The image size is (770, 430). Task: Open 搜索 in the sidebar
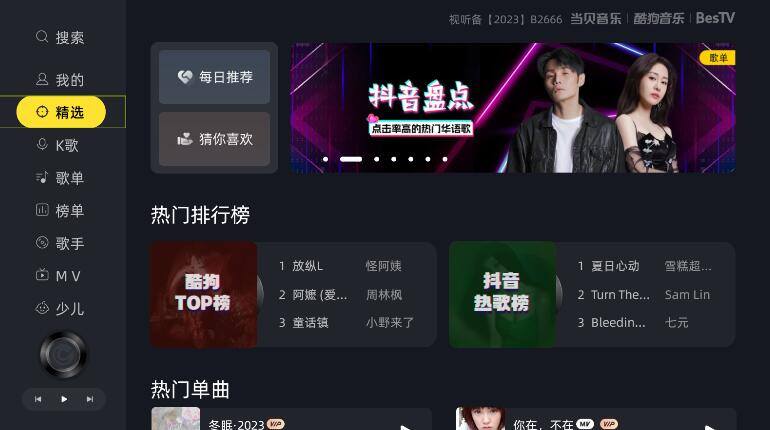point(60,38)
